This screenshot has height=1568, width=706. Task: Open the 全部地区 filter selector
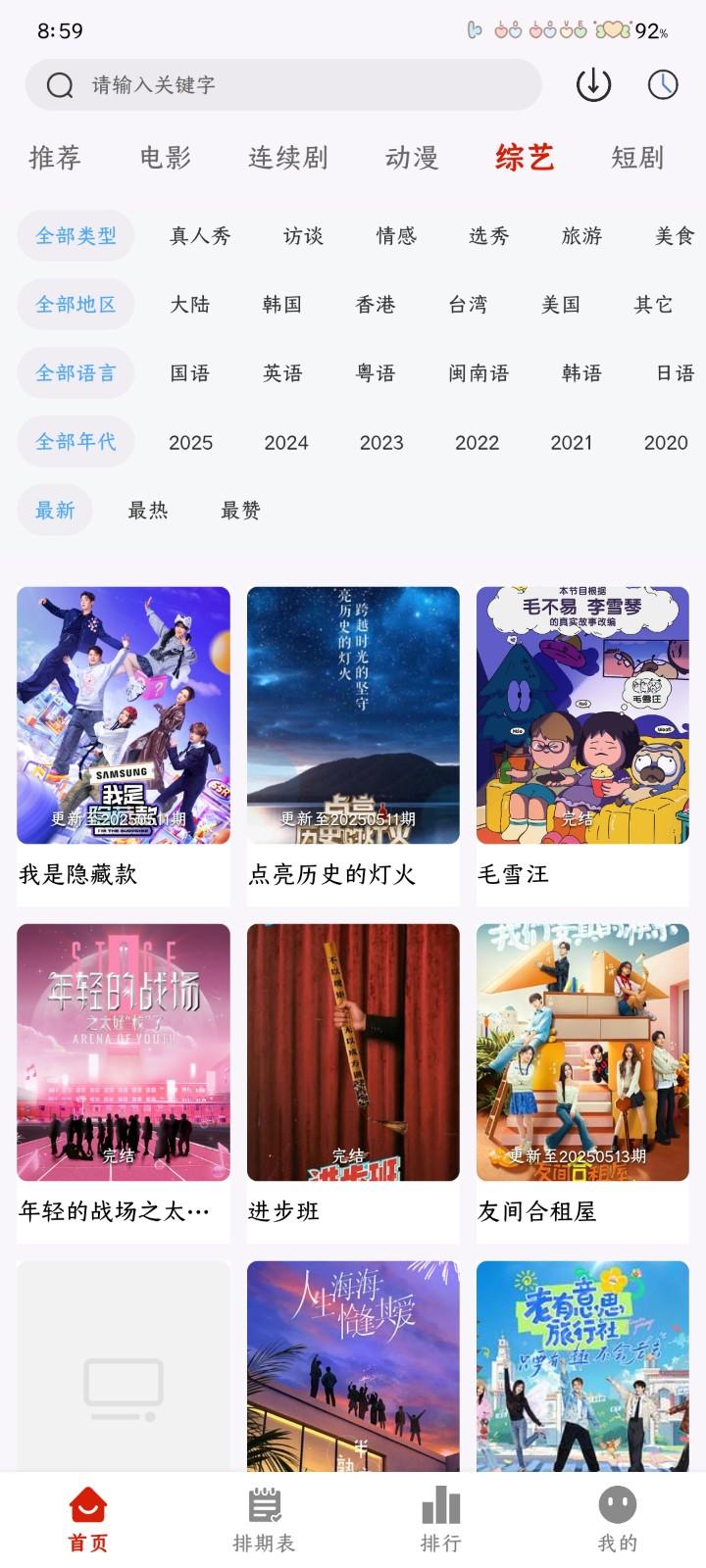pyautogui.click(x=76, y=305)
